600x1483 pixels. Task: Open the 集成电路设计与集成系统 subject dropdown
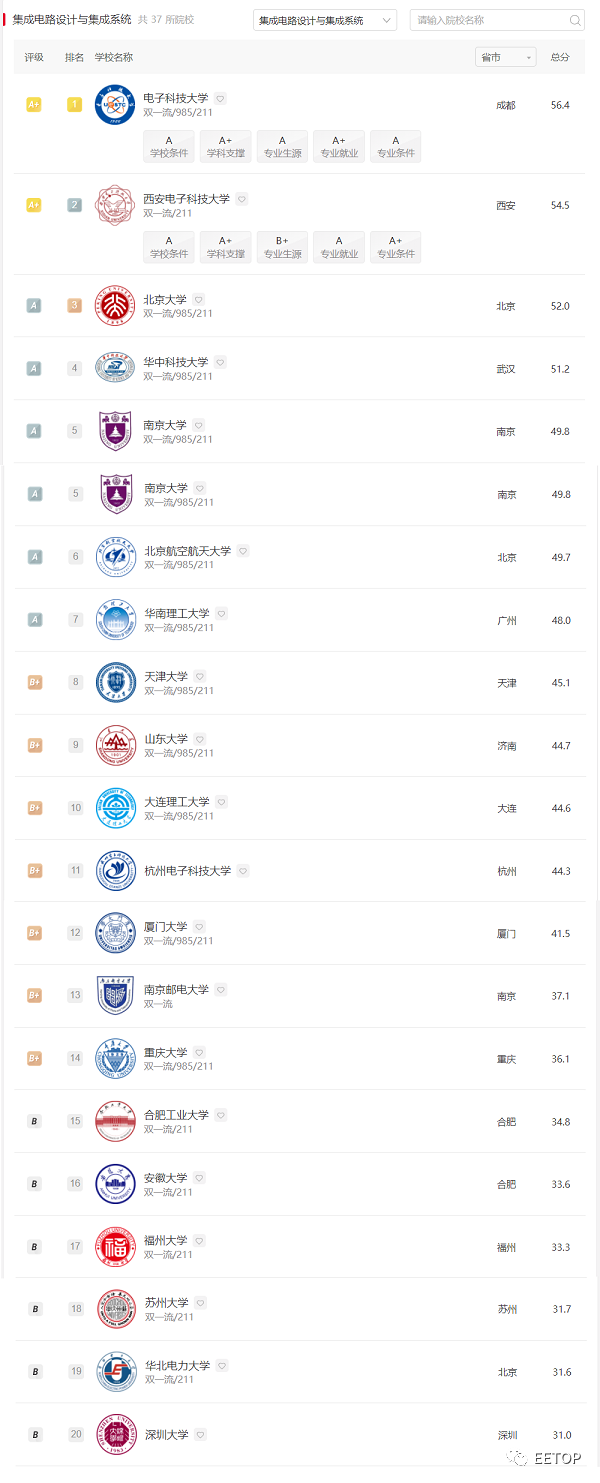coord(324,20)
